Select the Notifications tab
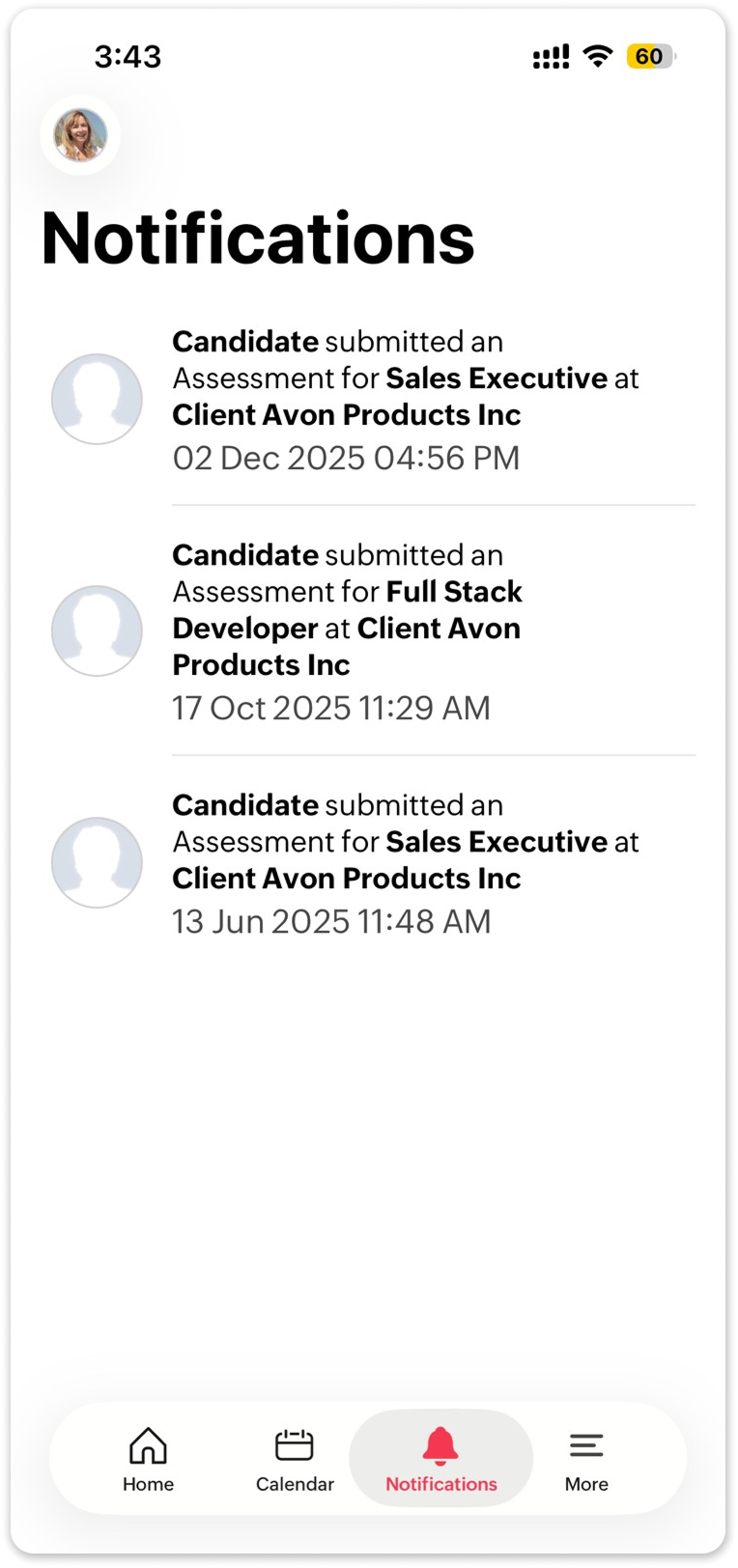 tap(441, 1459)
